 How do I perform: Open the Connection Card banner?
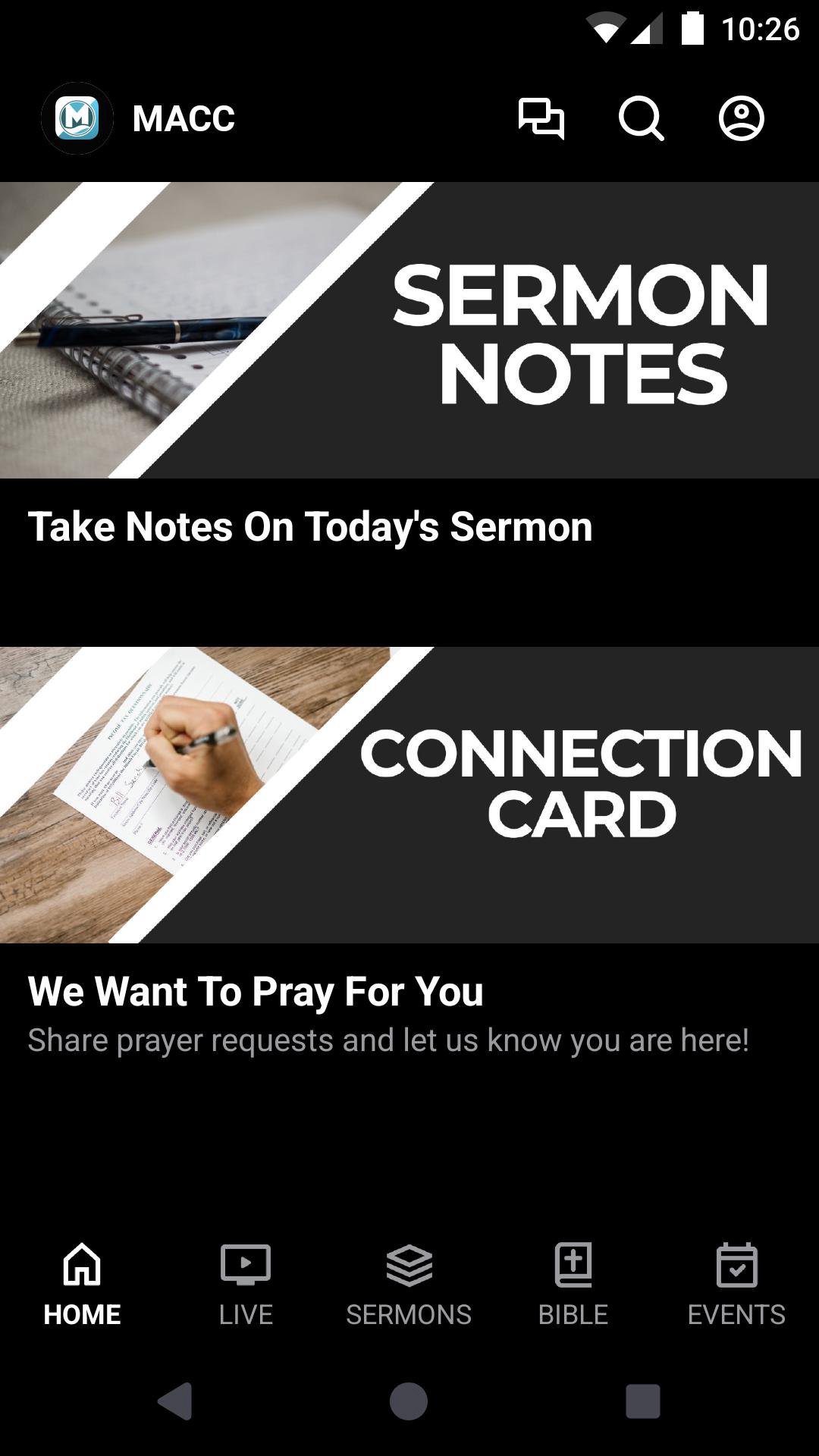pos(409,795)
